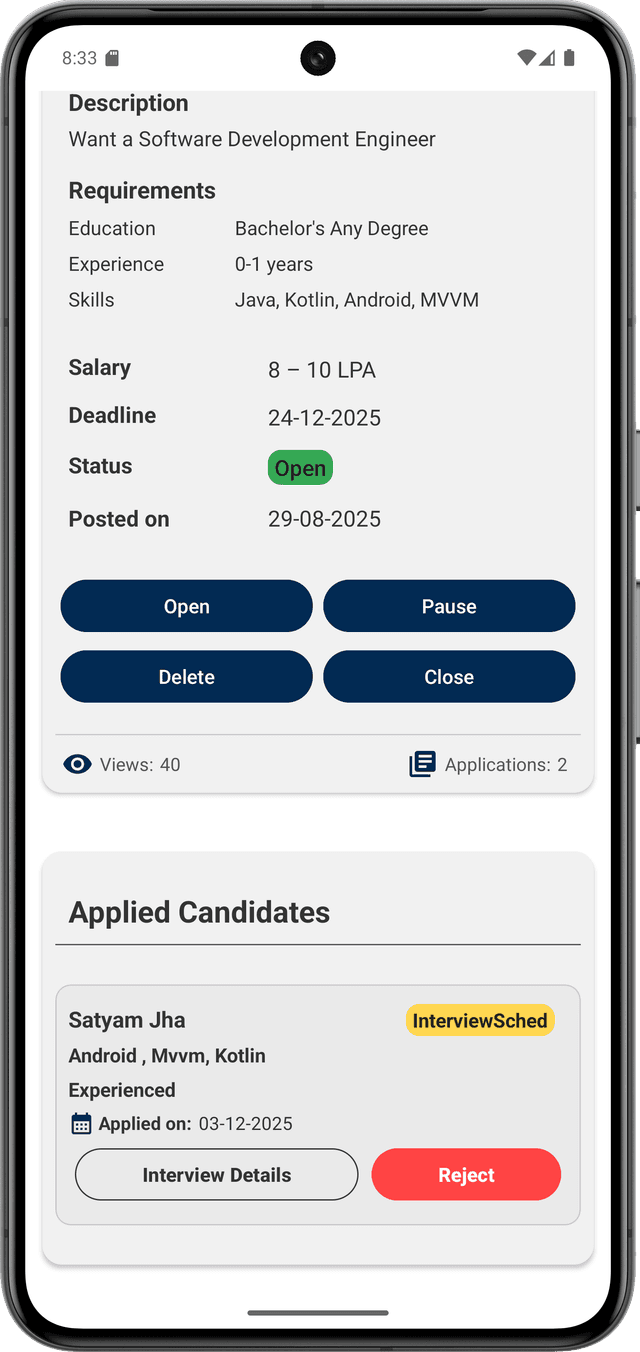Close this job posting

coord(449,677)
